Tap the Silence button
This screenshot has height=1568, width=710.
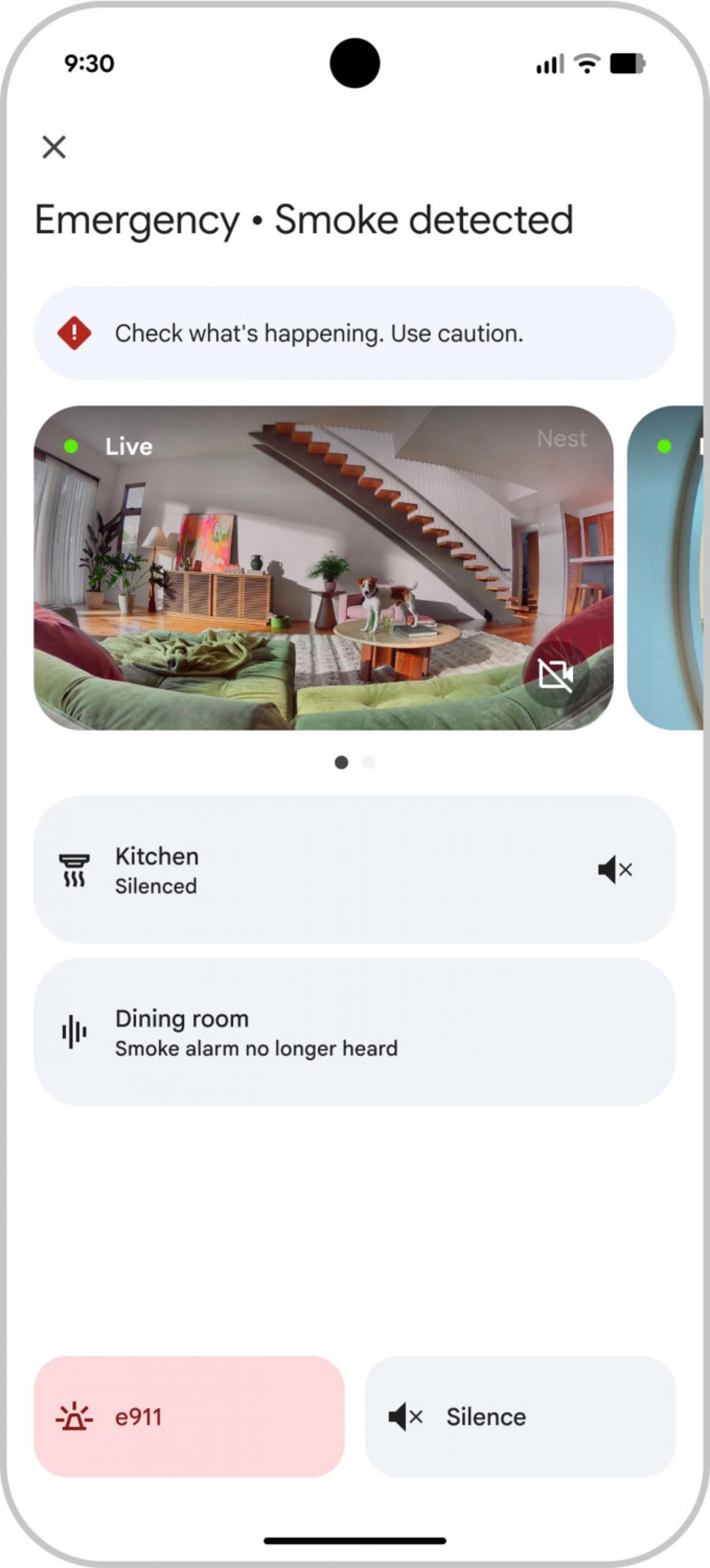[520, 1417]
